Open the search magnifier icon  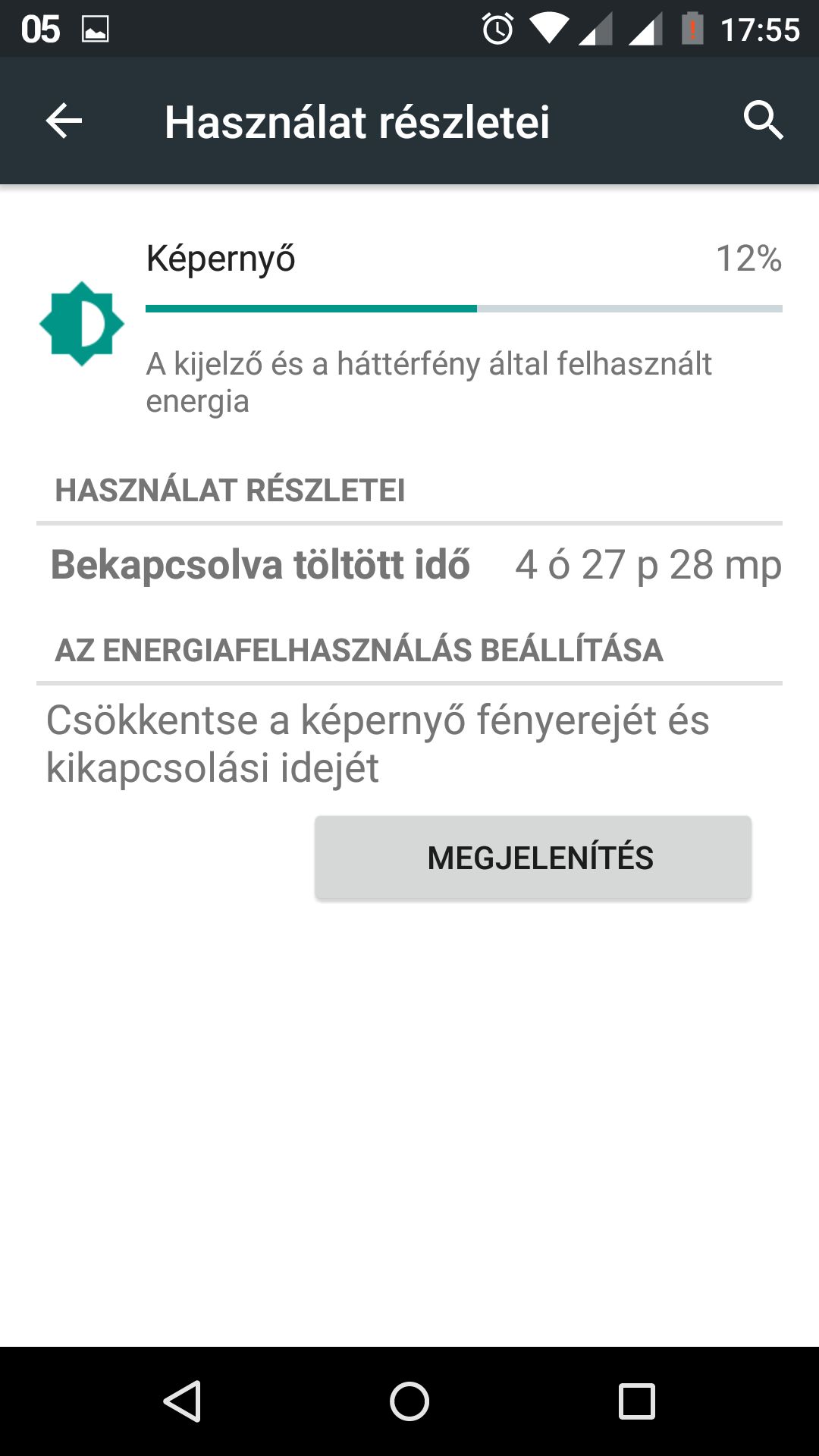click(763, 121)
